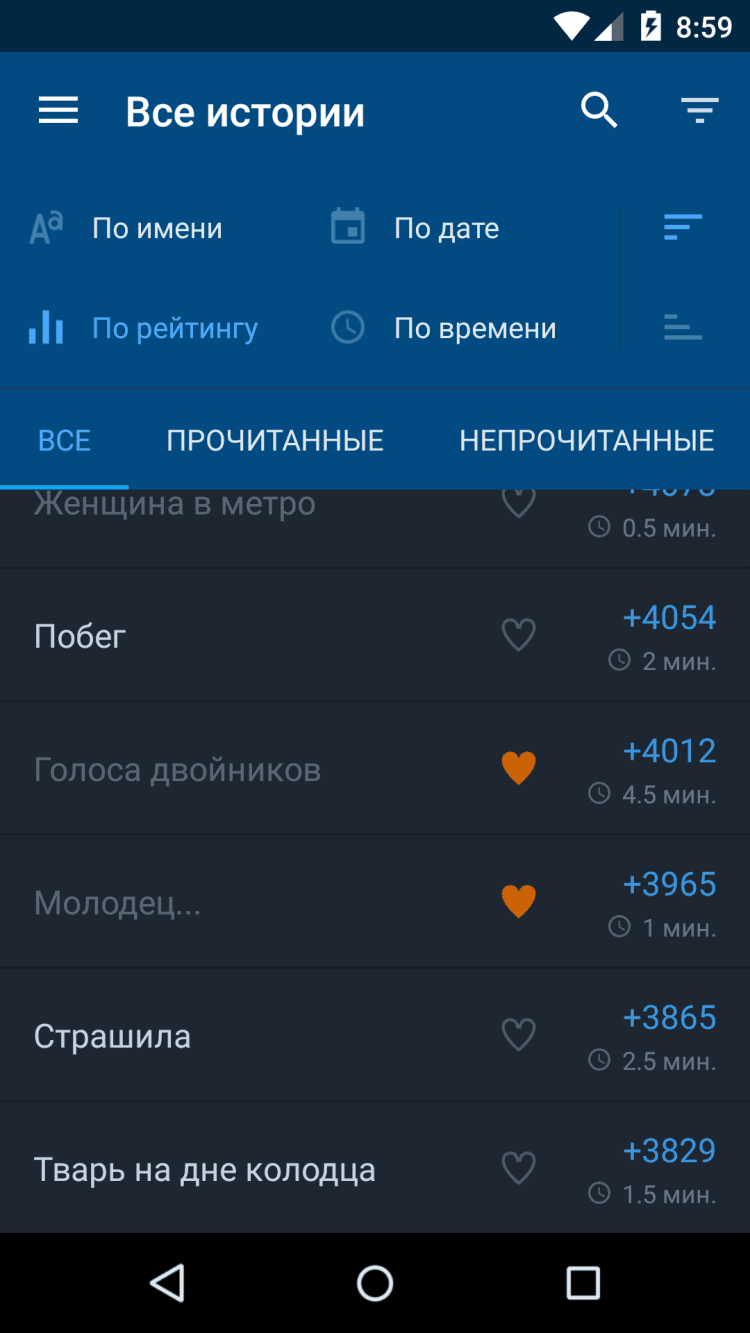This screenshot has height=1333, width=750.
Task: Open the search magnifier
Action: 599,110
